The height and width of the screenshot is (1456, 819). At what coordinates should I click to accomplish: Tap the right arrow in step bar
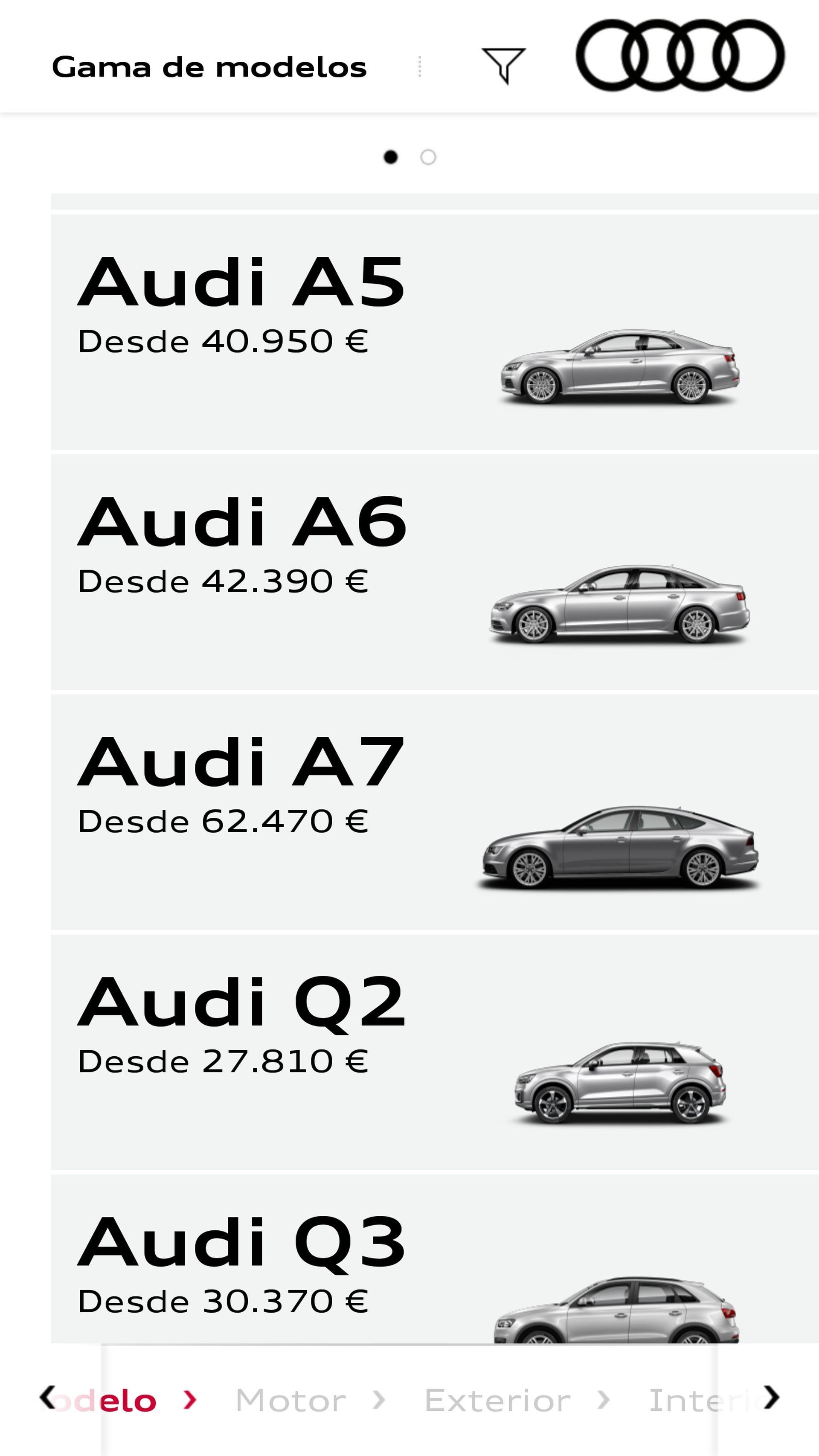coord(772,1398)
